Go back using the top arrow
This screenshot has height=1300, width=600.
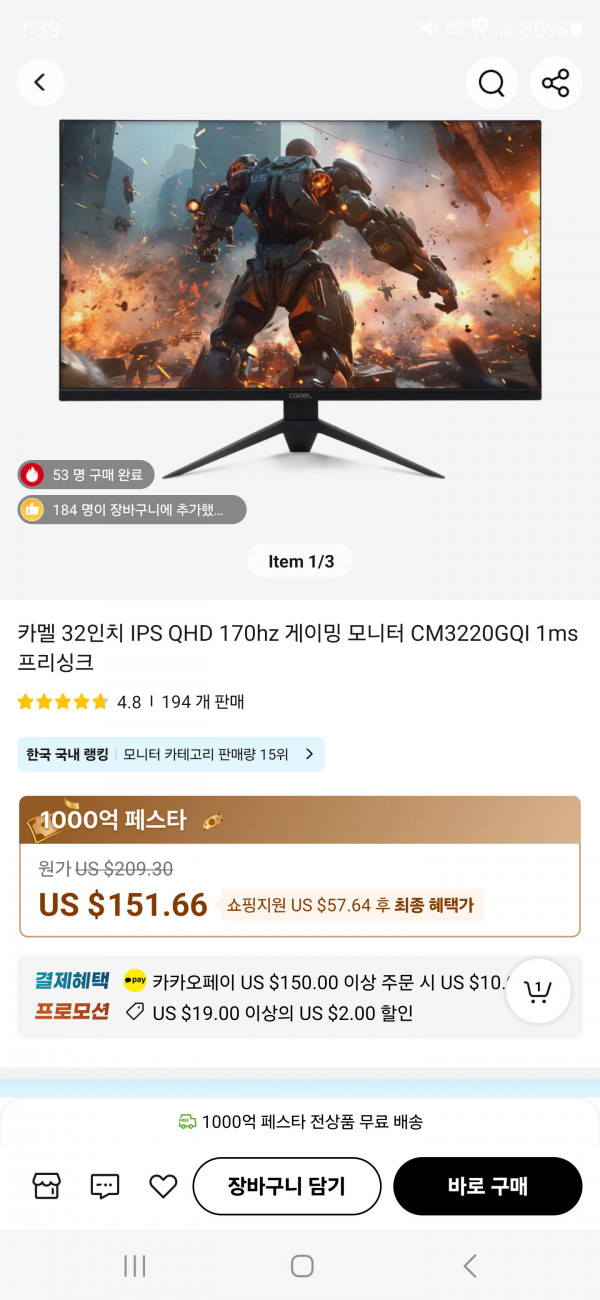click(40, 83)
